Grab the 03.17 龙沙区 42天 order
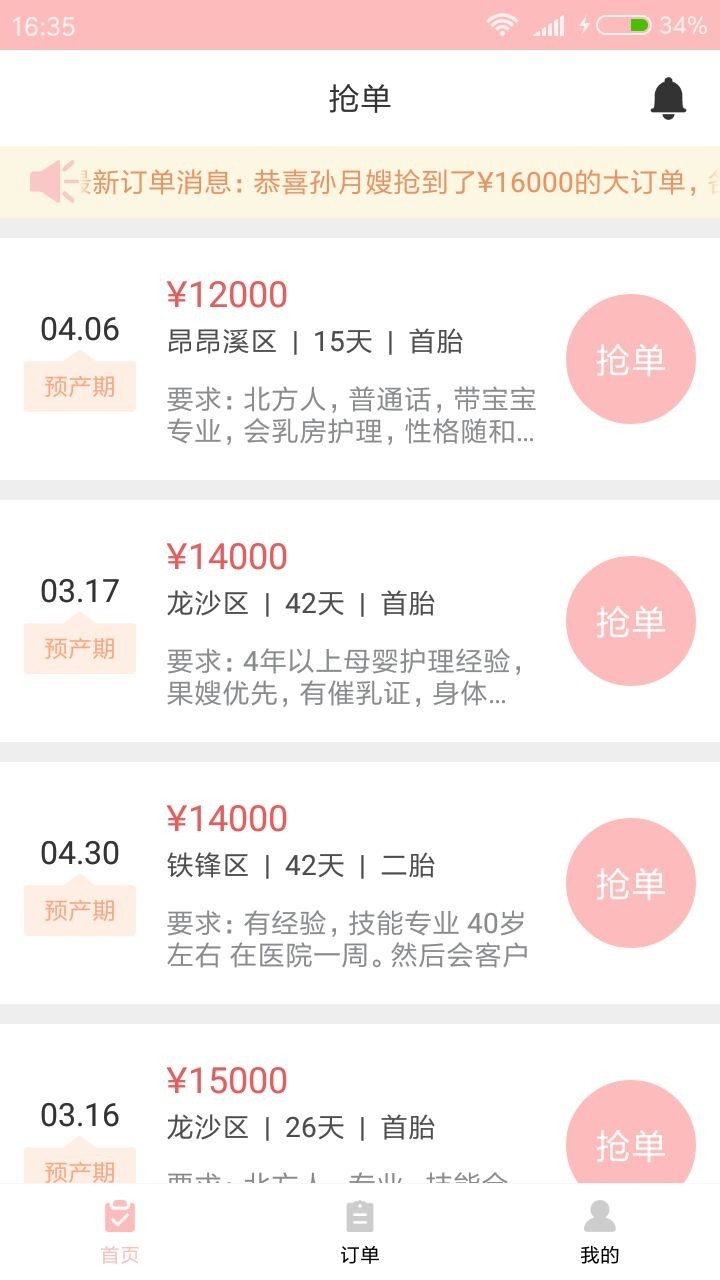720x1280 pixels. (630, 621)
